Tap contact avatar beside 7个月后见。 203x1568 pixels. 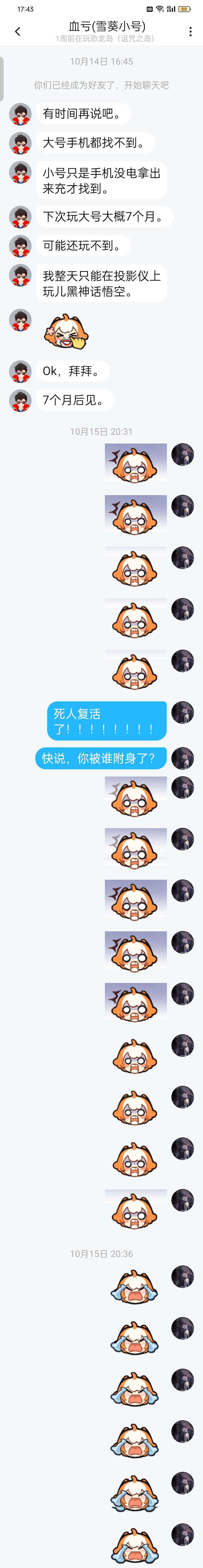(x=20, y=400)
